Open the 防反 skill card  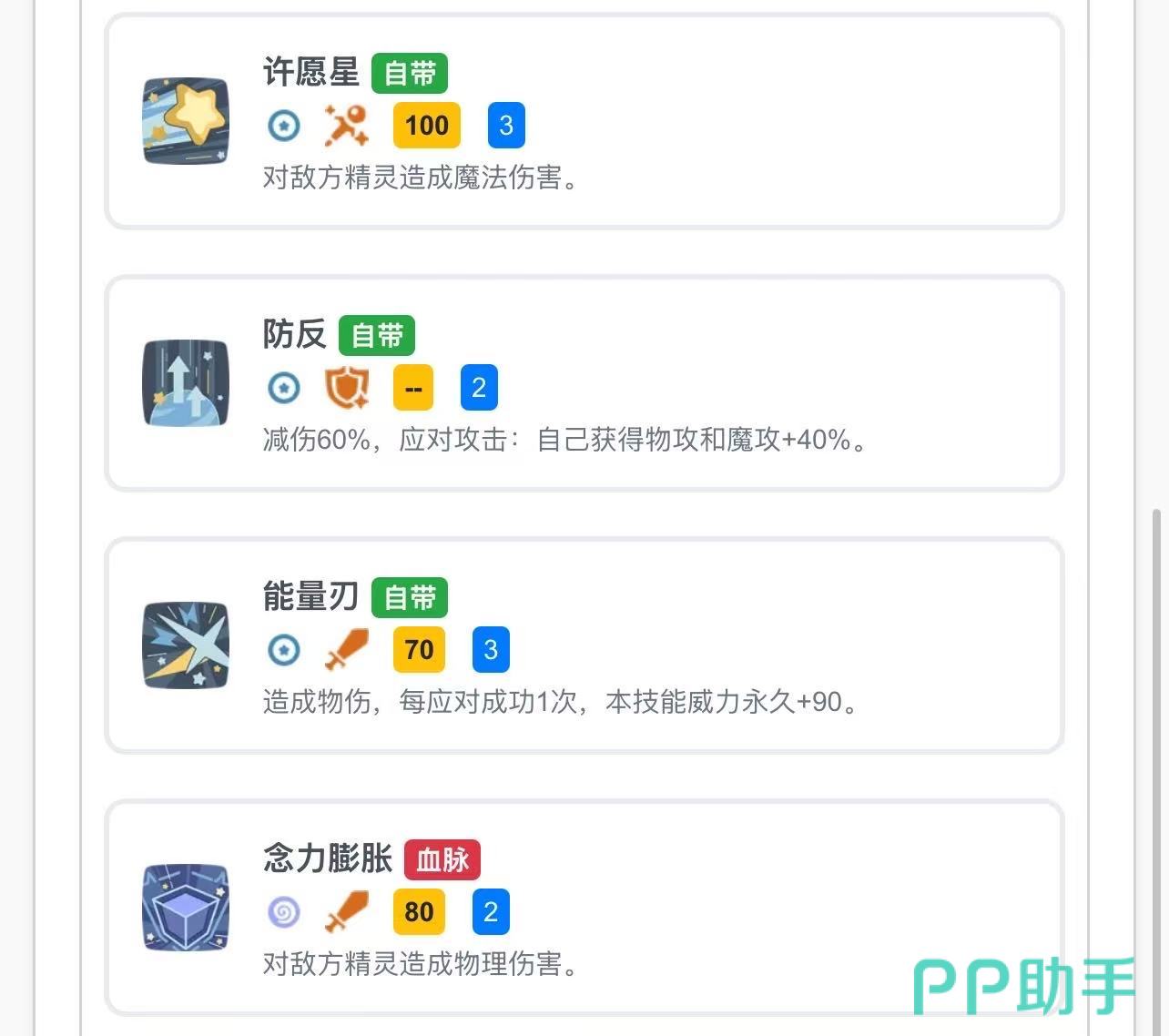pos(584,383)
